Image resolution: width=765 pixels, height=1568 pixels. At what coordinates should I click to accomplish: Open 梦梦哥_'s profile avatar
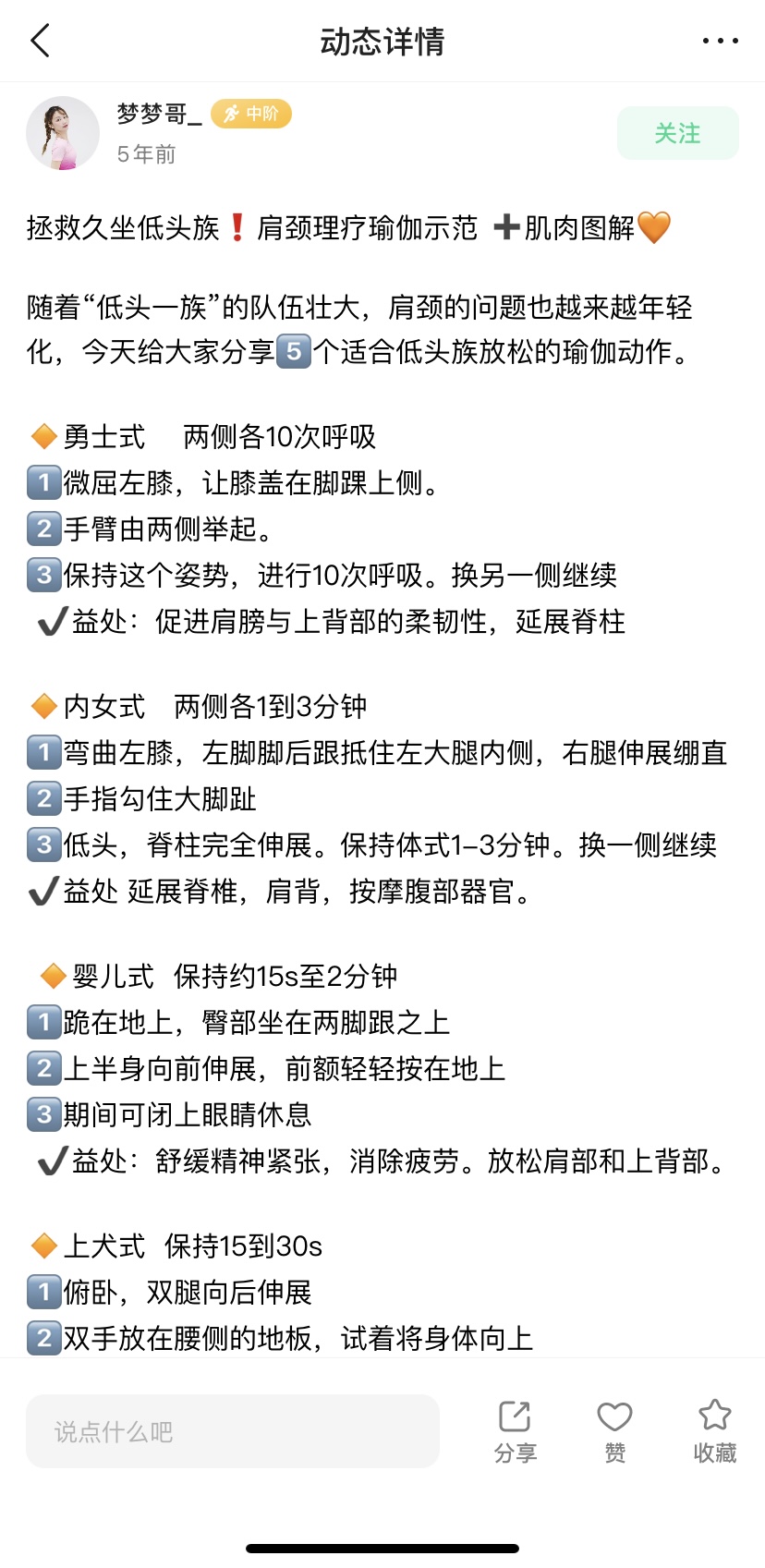(62, 133)
